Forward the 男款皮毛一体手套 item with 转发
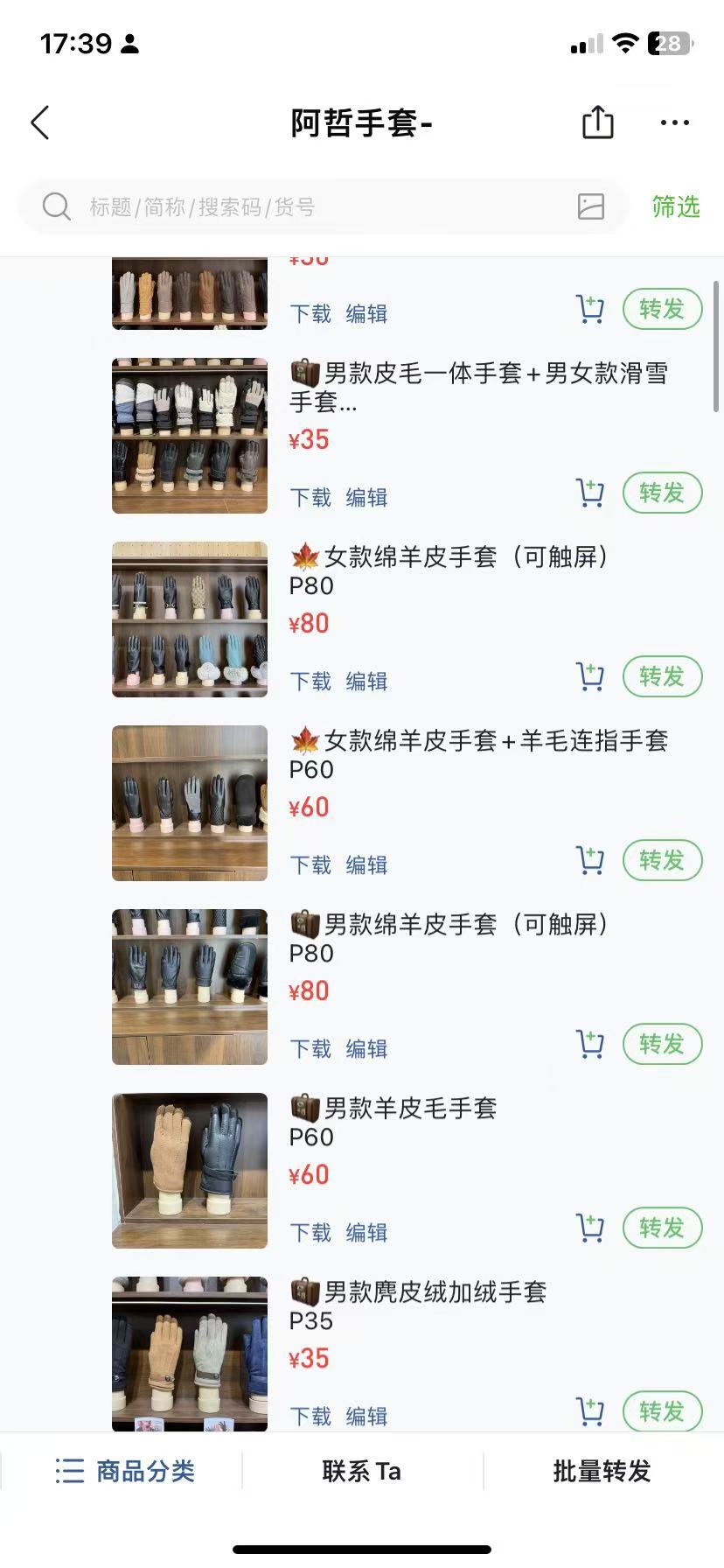This screenshot has height=1568, width=724. [662, 493]
